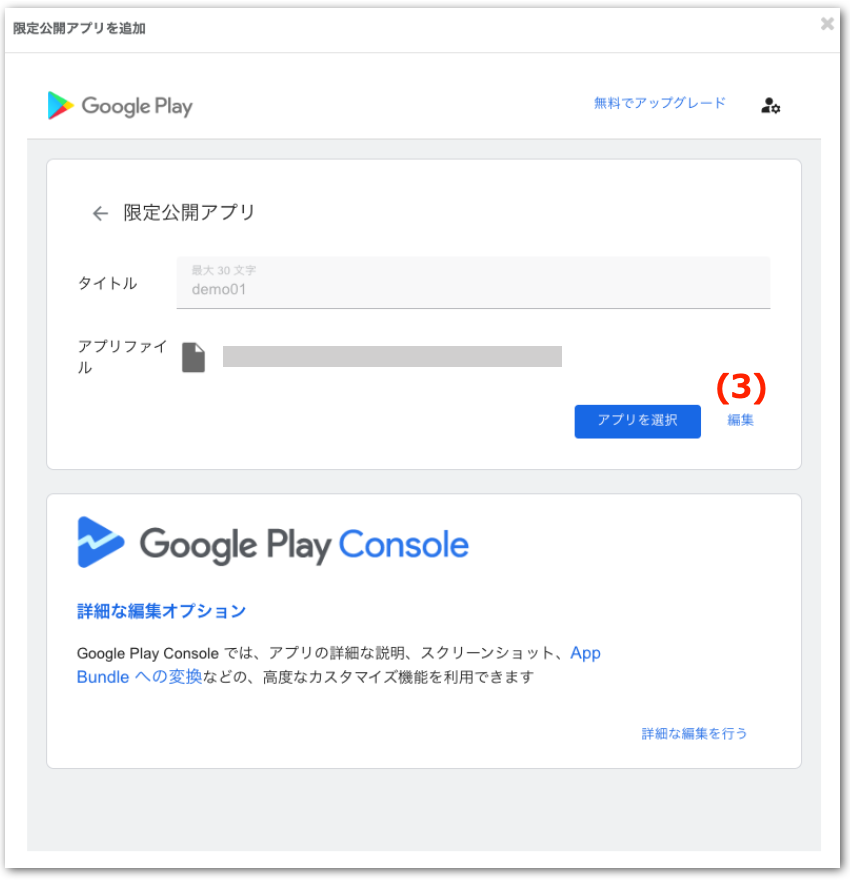The width and height of the screenshot is (850, 880).
Task: Open the 無料でアップグレード link
Action: (x=660, y=103)
